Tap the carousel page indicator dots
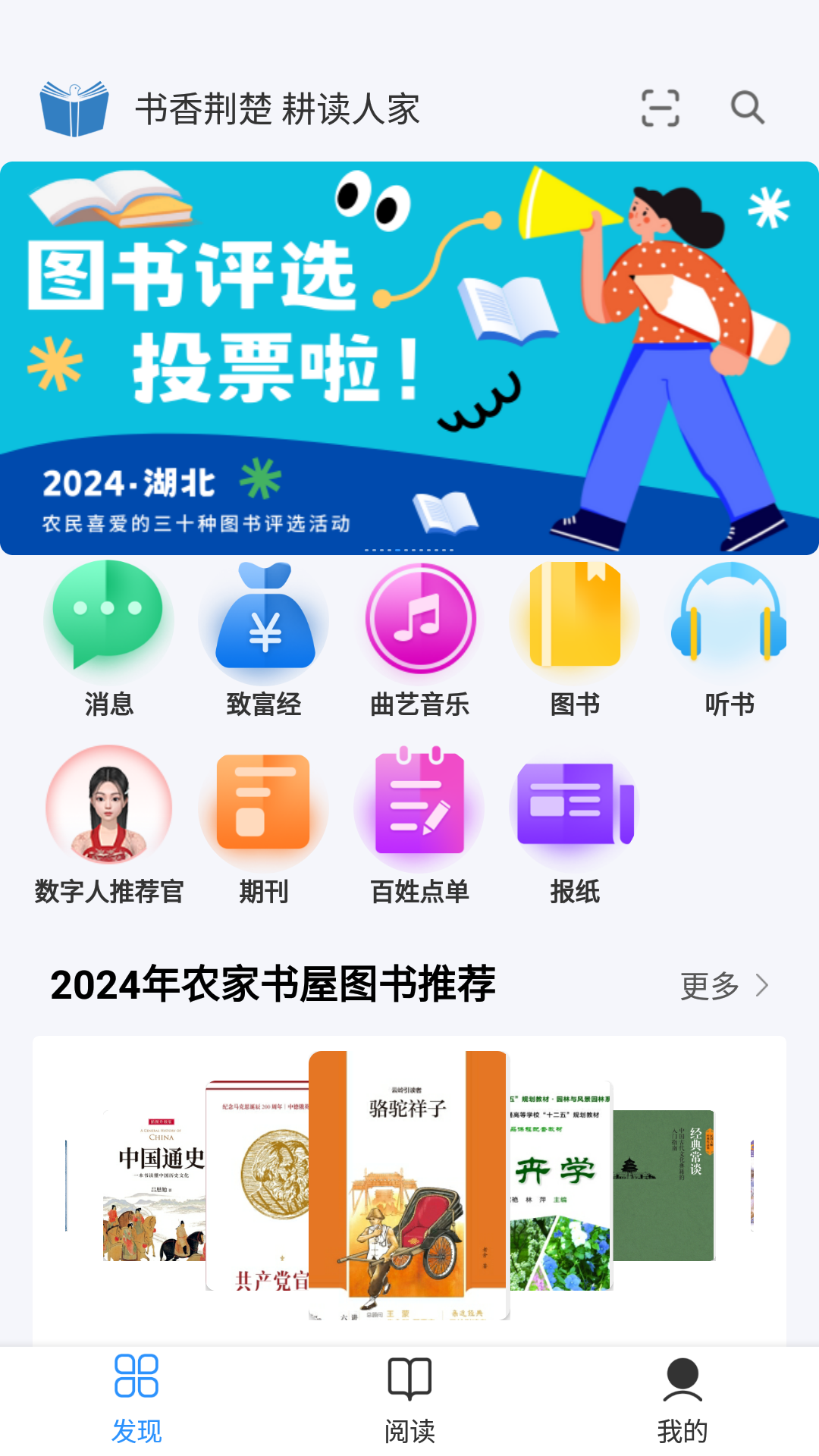The width and height of the screenshot is (819, 1456). point(409,548)
